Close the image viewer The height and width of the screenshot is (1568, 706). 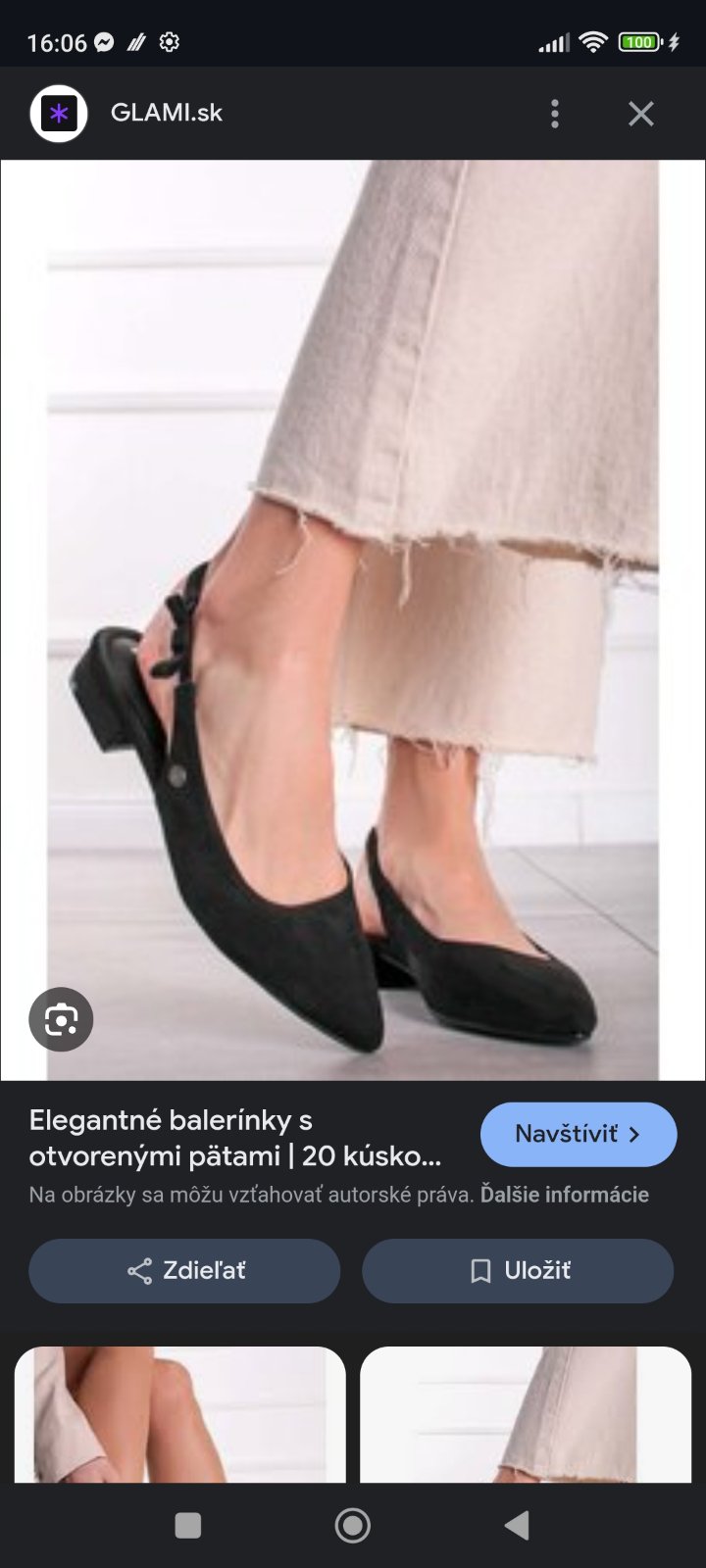tap(641, 114)
